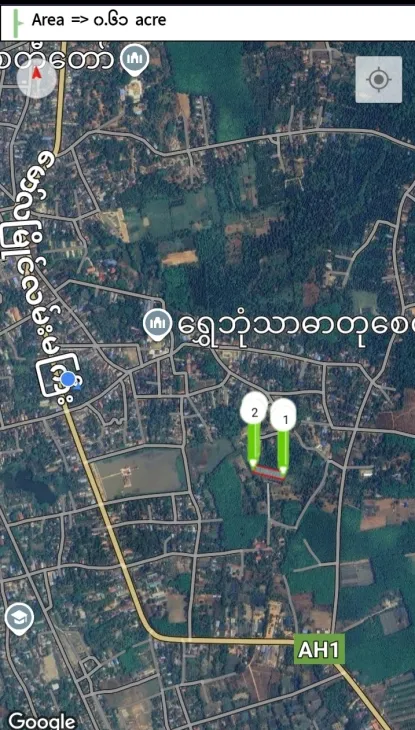Screen dimensions: 415x730
Task: Tap the my location button
Action: pos(378,80)
